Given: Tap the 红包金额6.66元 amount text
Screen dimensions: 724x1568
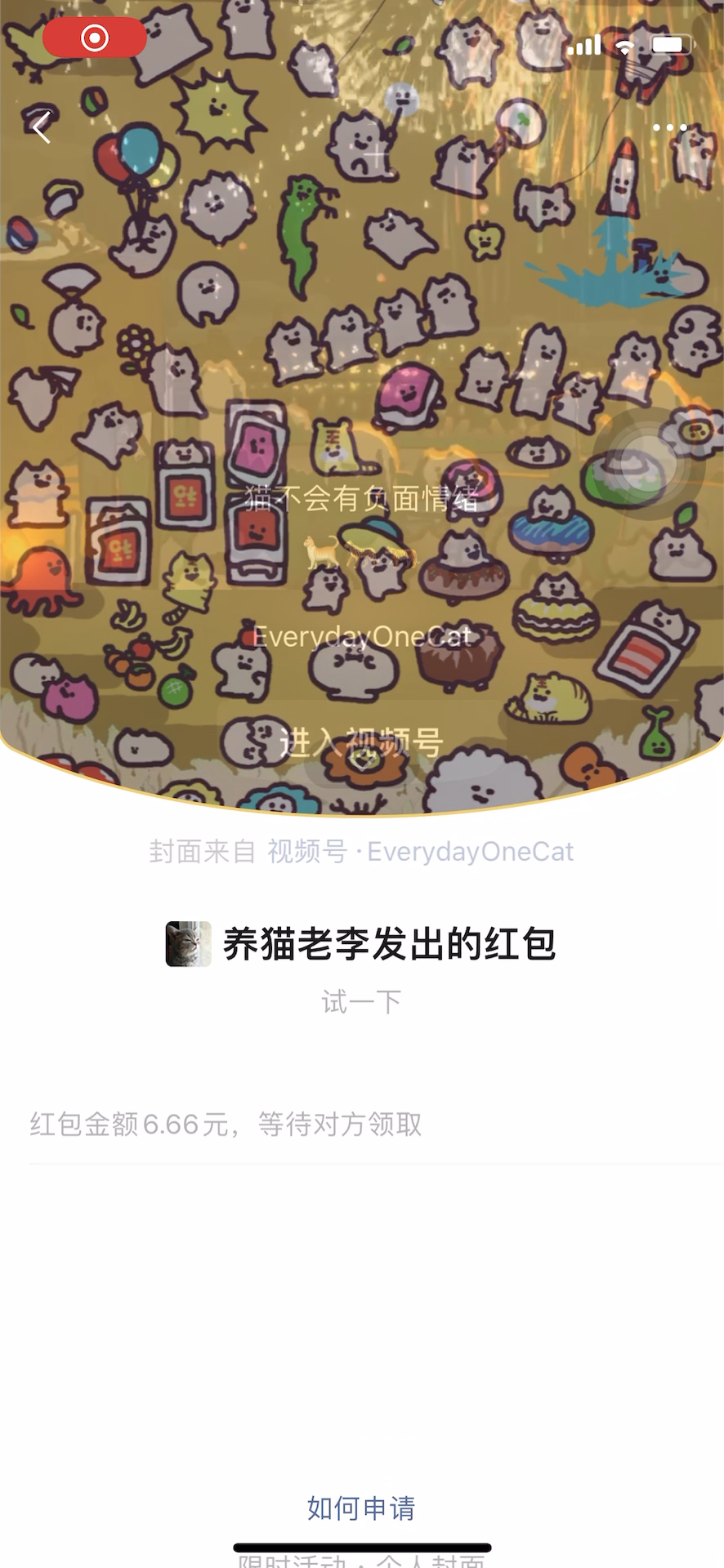Looking at the screenshot, I should click(x=225, y=1125).
